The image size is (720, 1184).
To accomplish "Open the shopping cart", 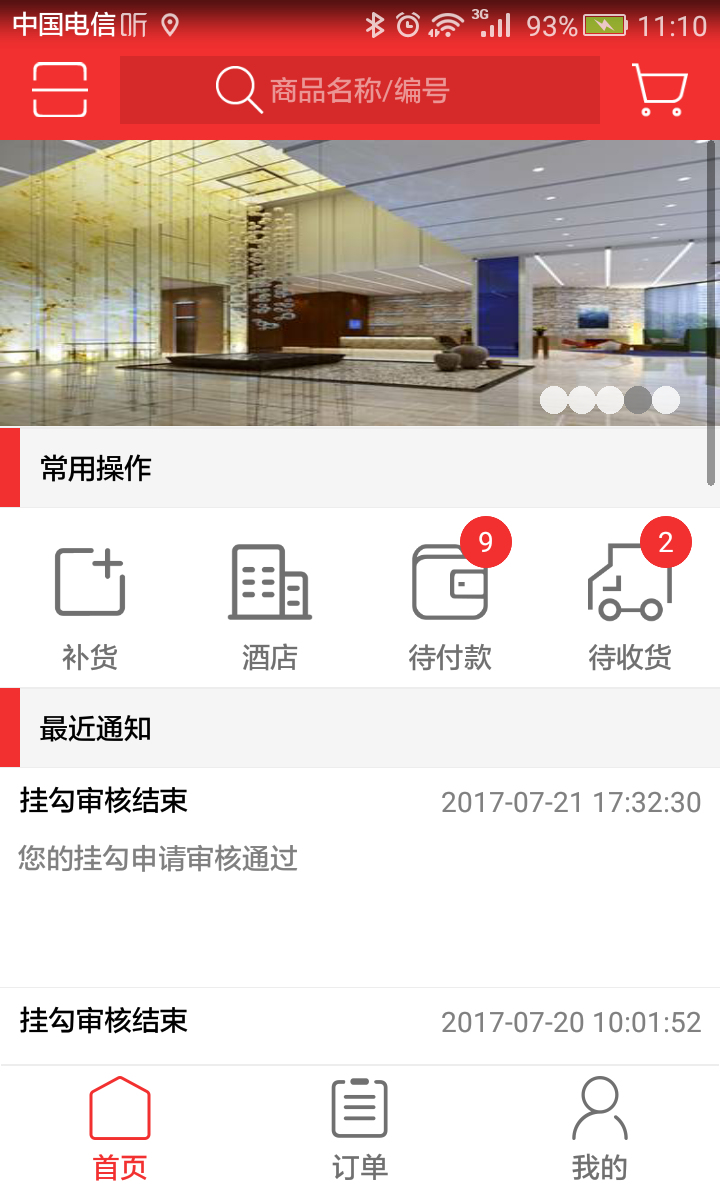I will tap(660, 90).
